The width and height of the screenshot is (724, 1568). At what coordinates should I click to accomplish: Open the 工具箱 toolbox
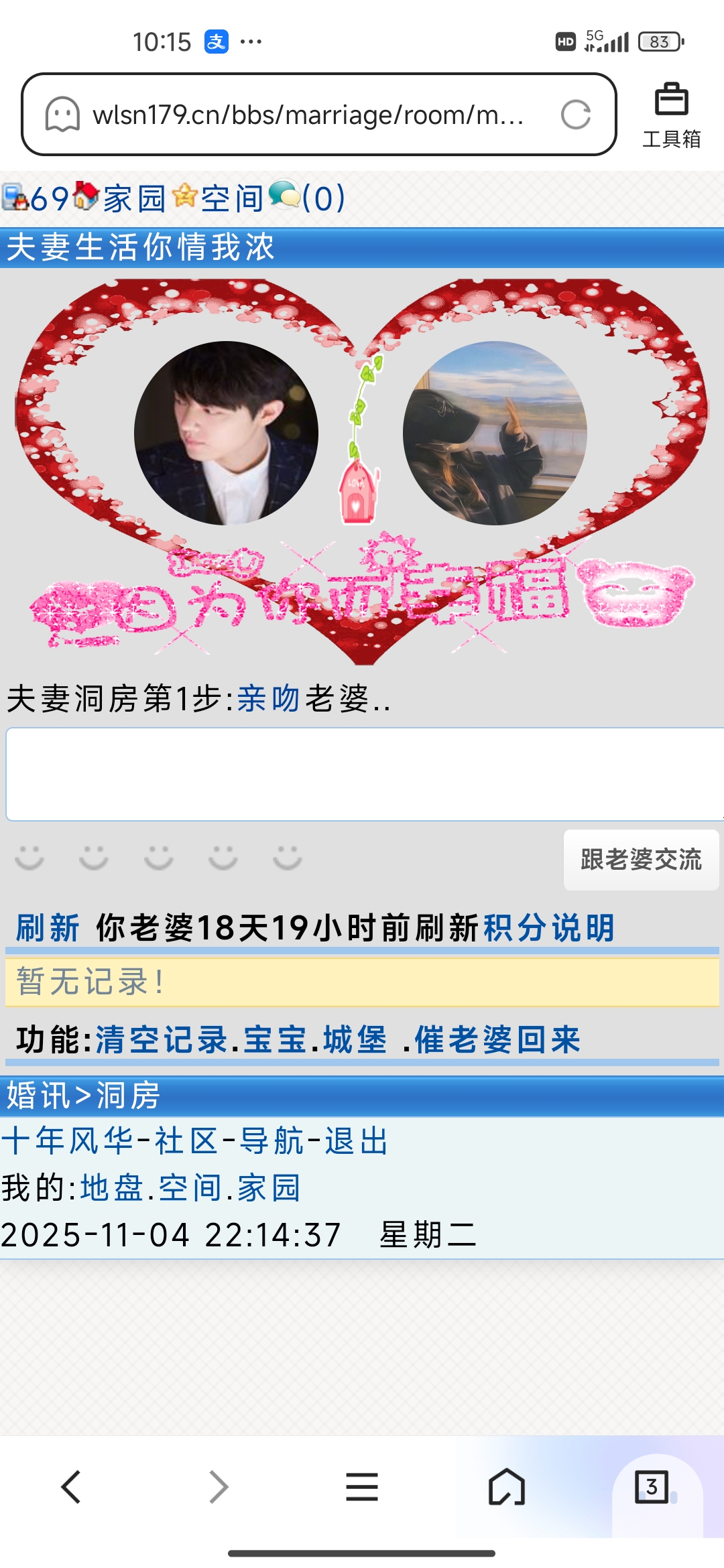[671, 115]
